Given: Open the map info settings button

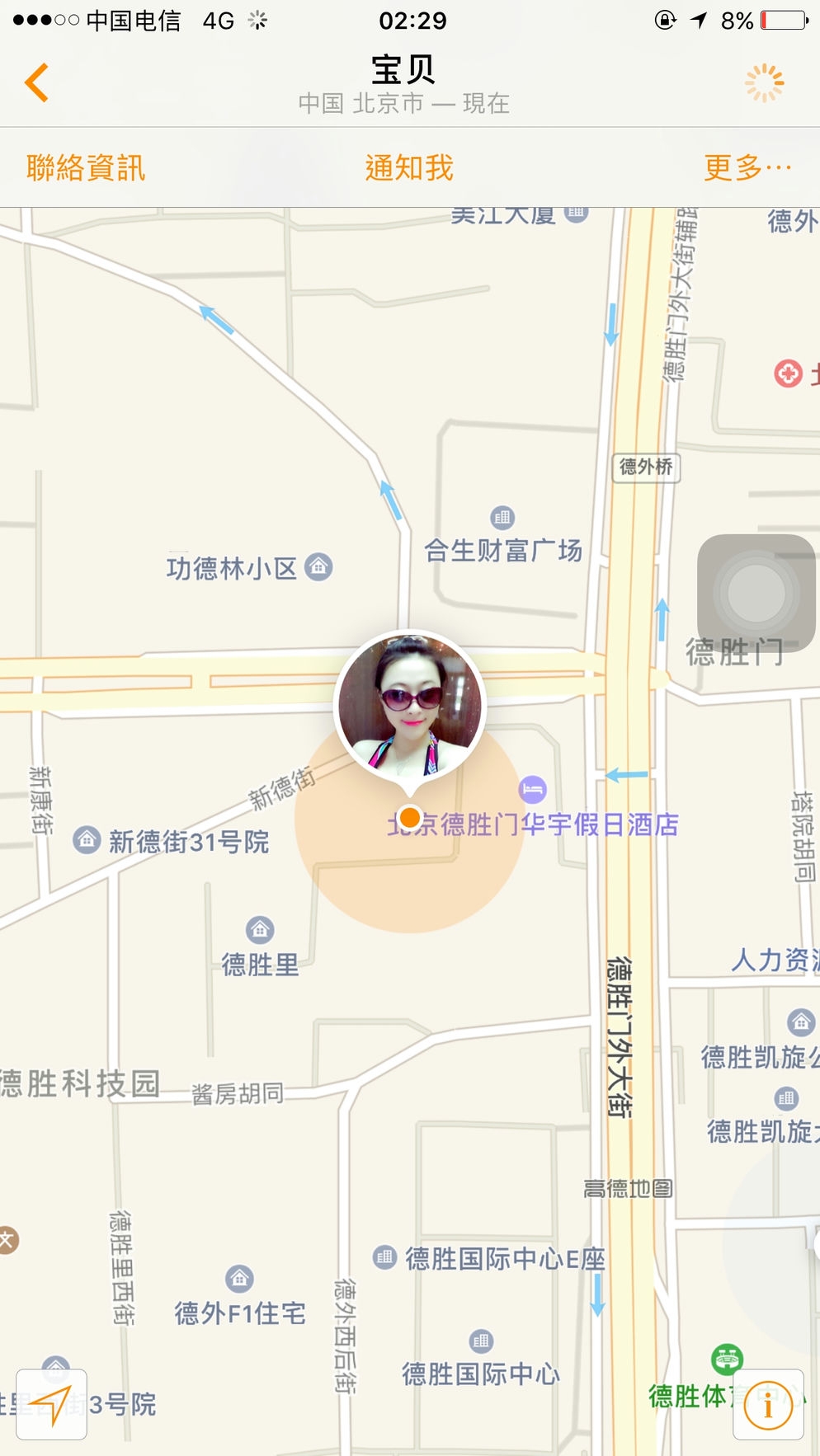Looking at the screenshot, I should point(768,1404).
